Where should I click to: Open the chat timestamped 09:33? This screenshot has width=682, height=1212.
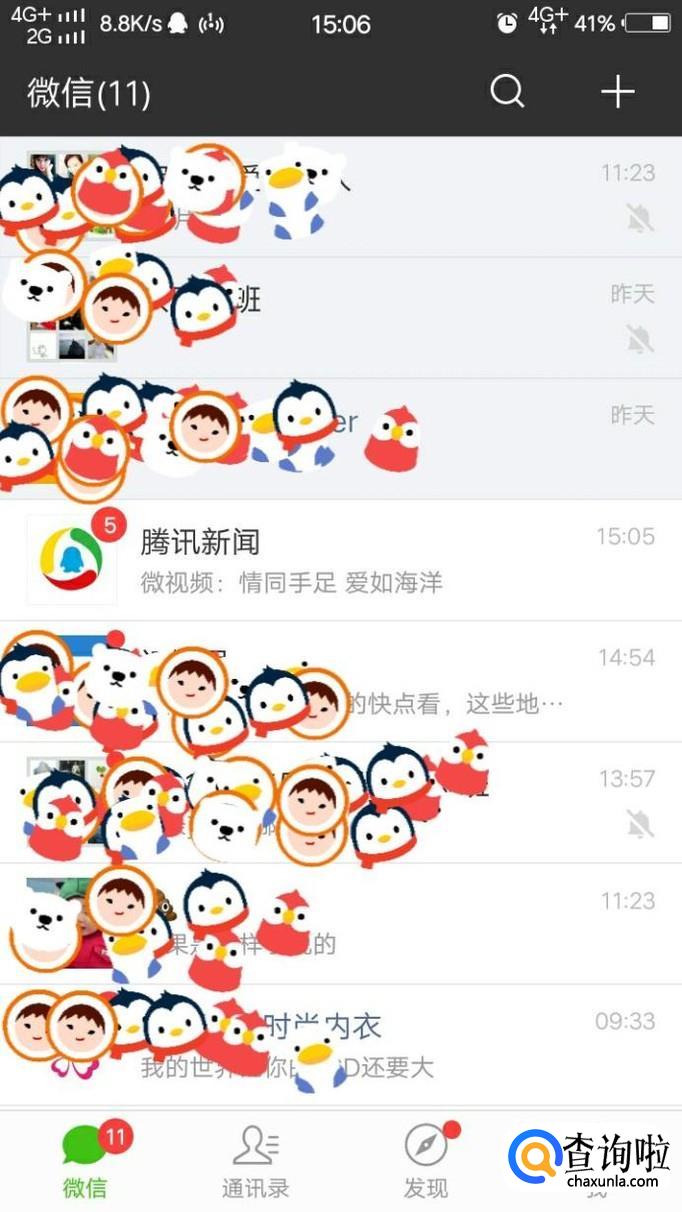coord(341,1045)
